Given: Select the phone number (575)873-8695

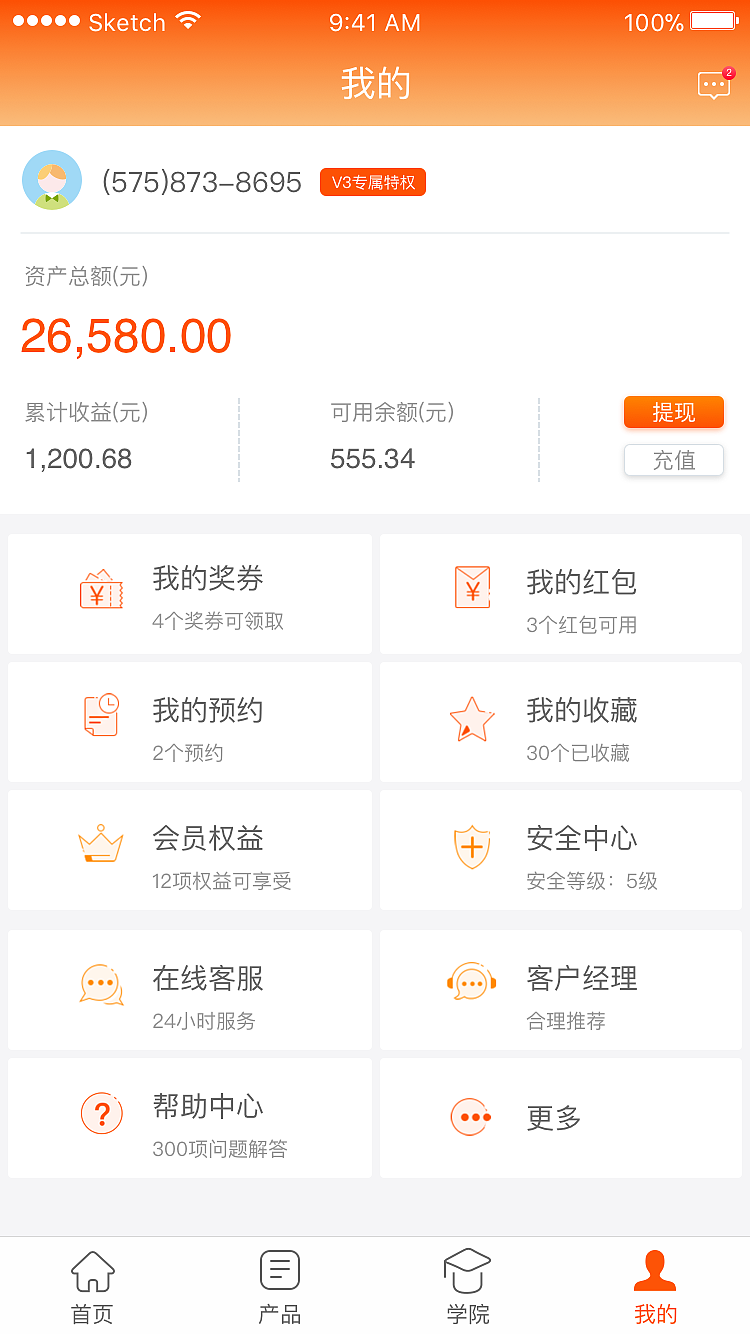Looking at the screenshot, I should (x=200, y=182).
